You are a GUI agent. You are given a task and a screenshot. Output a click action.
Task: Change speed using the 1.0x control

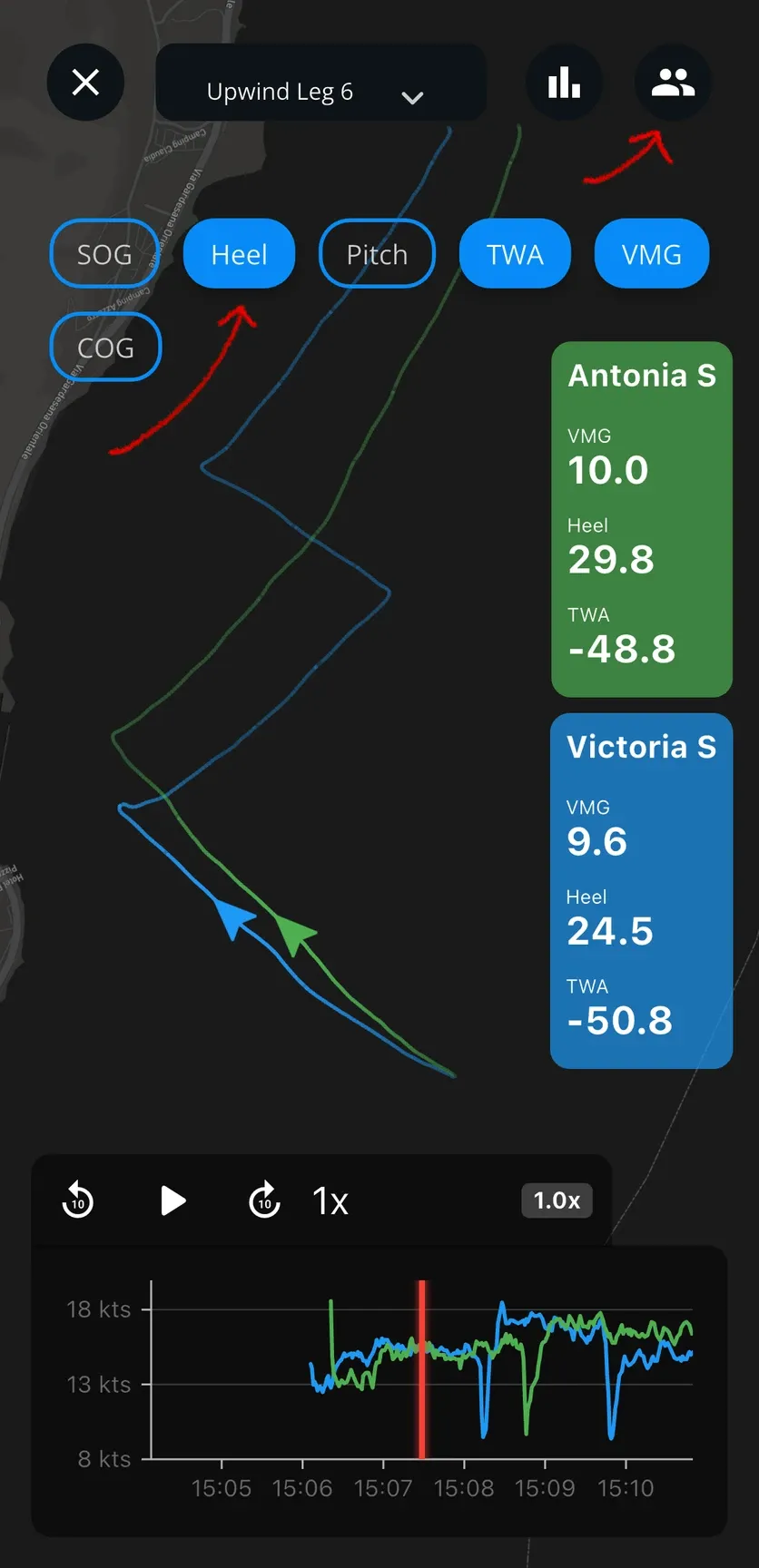557,1200
